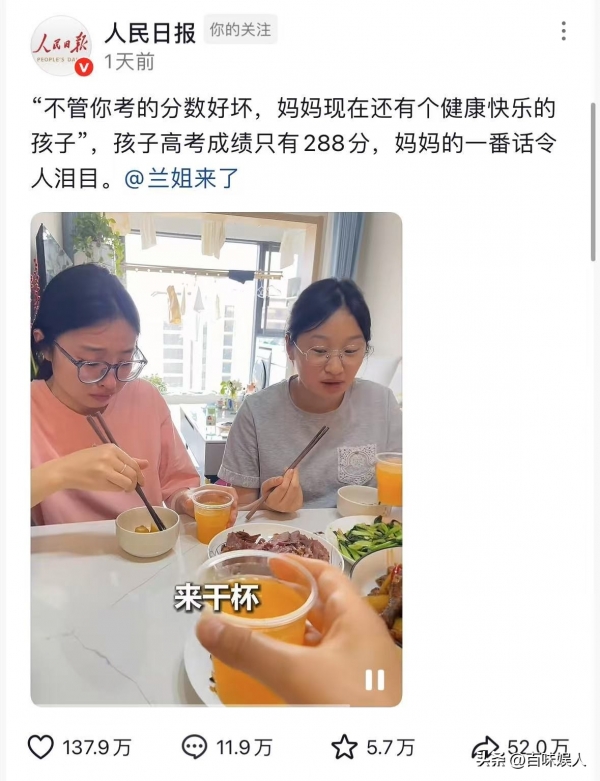
Task: Open 人民日报 profile avatar
Action: [x=61, y=45]
